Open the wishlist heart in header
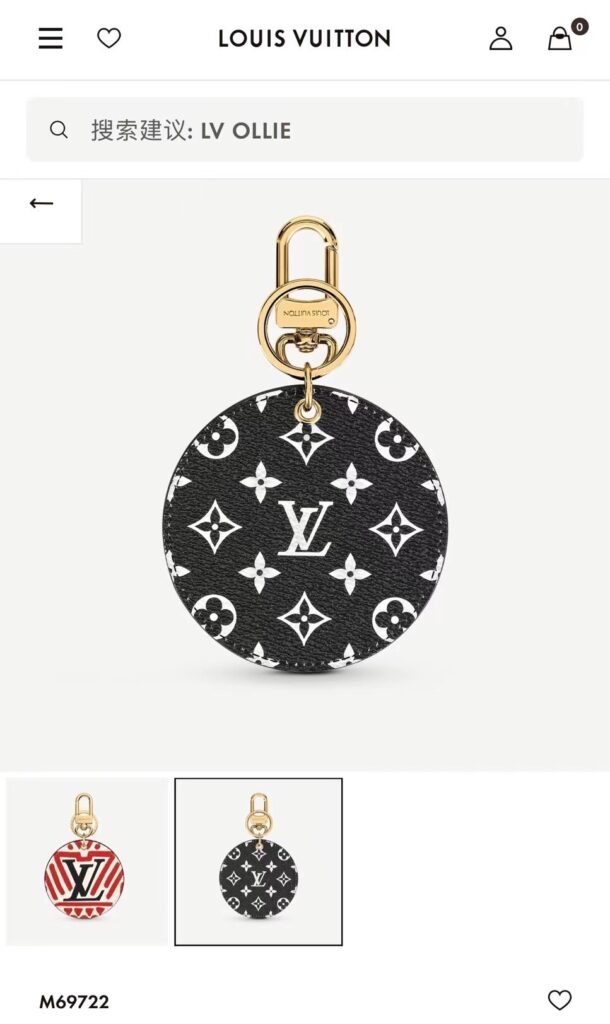610x1024 pixels. pyautogui.click(x=109, y=39)
